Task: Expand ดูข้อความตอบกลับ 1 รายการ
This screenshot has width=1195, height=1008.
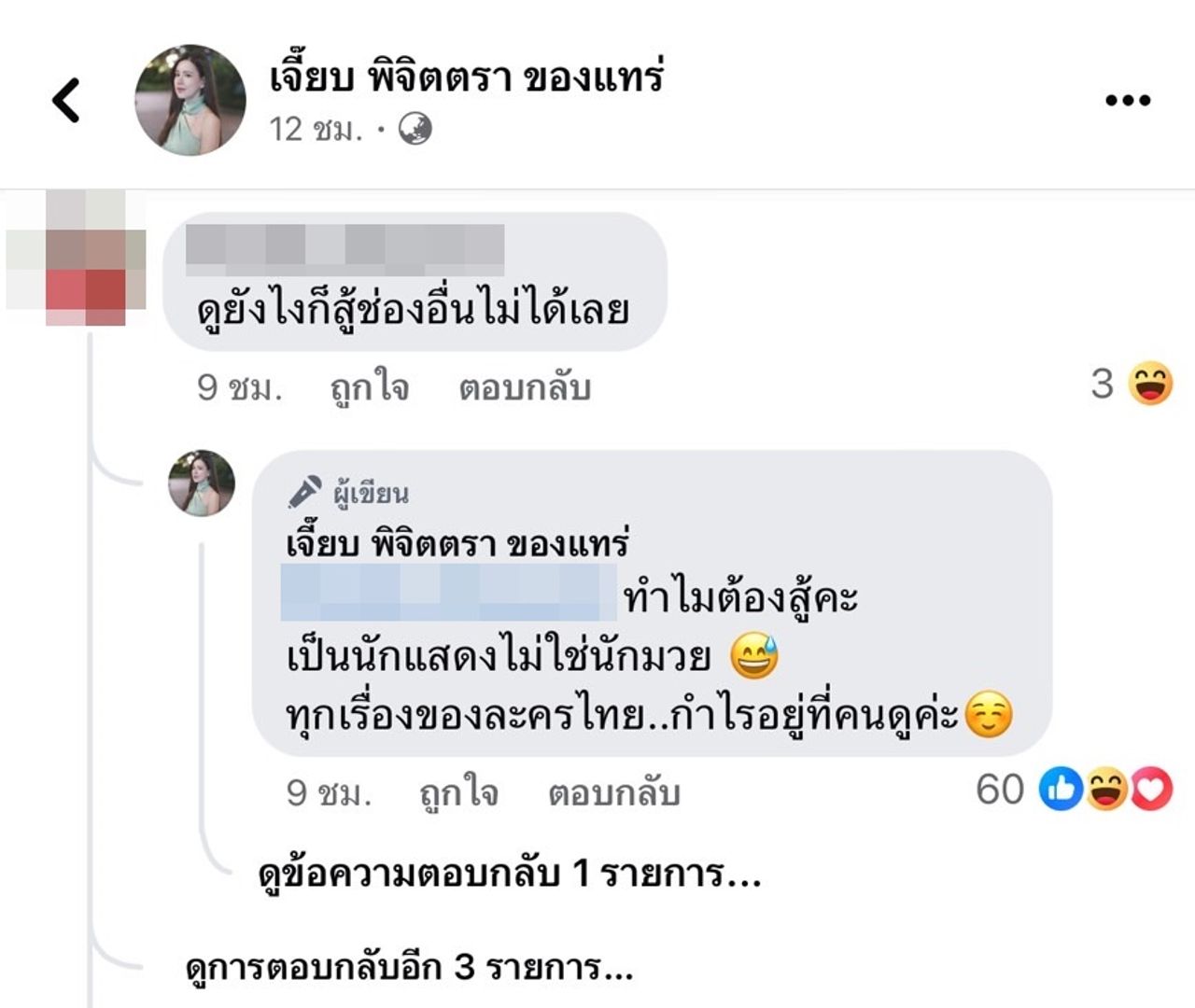Action: tap(510, 875)
